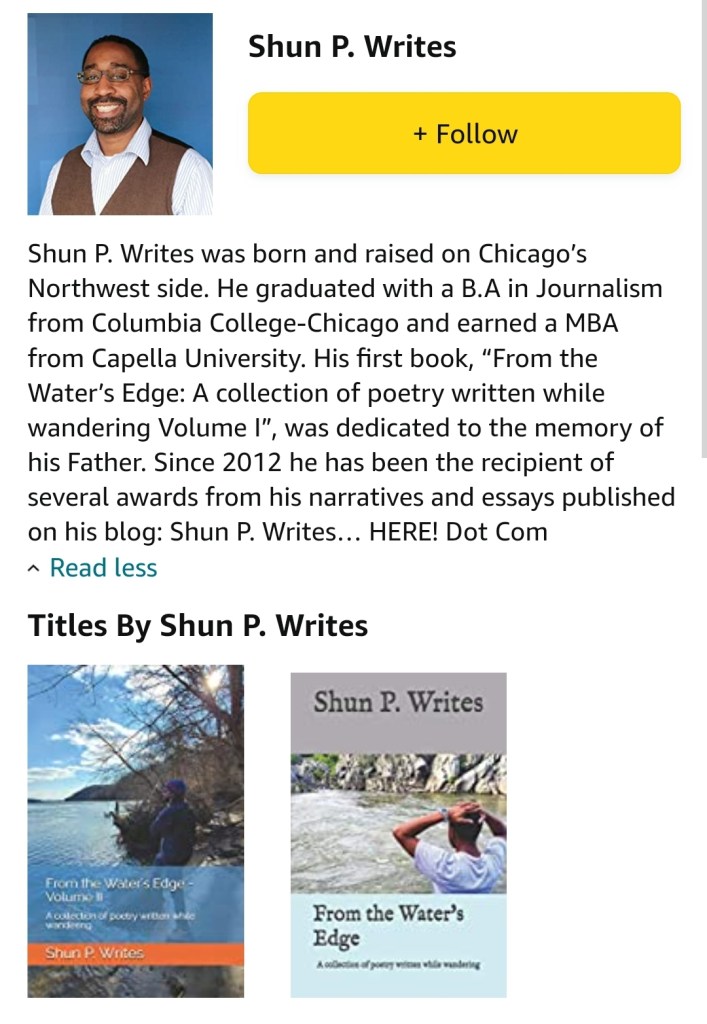View the author's profile photo
Viewport: 707px width, 1024px height.
click(x=120, y=114)
